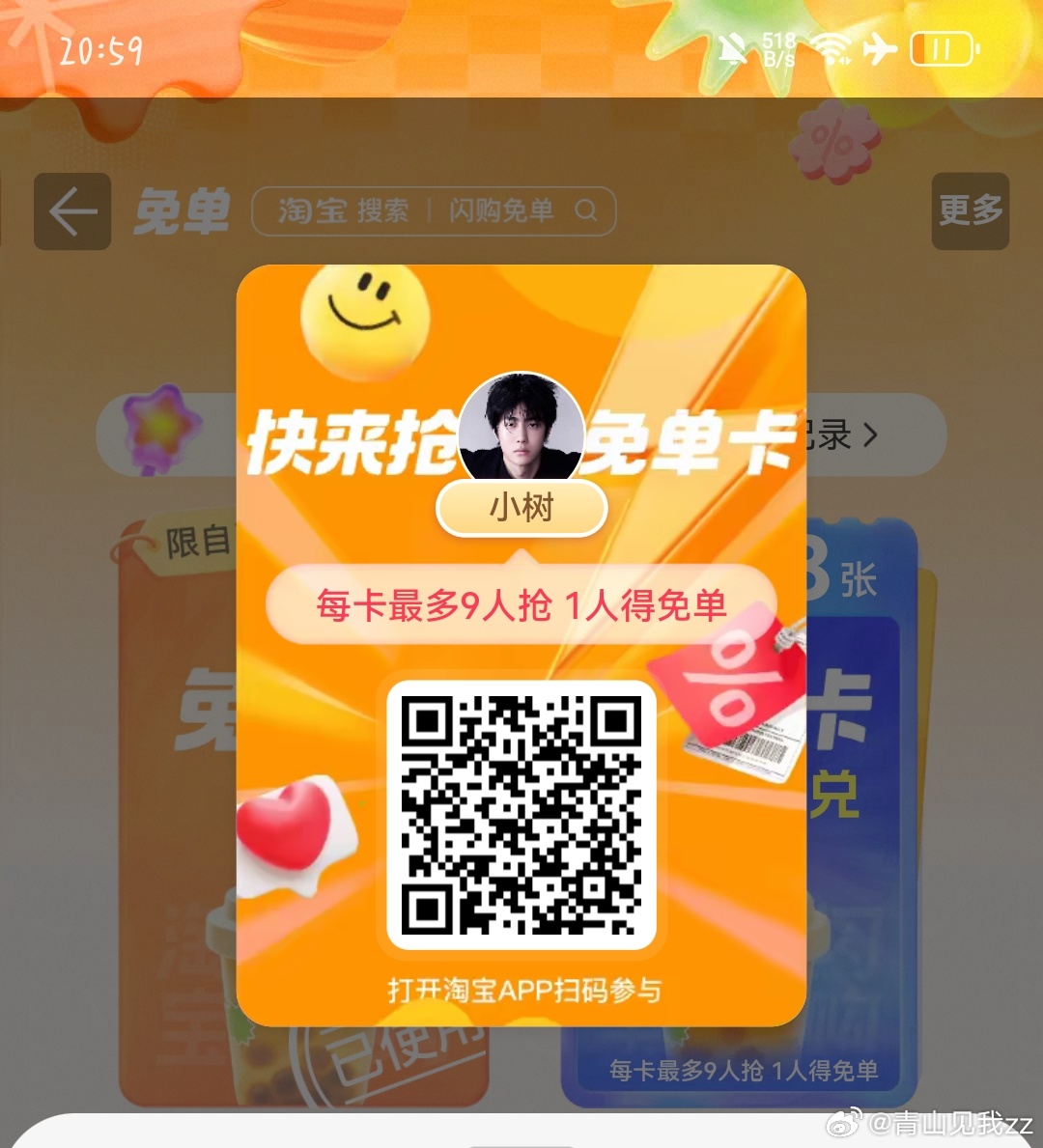Image resolution: width=1043 pixels, height=1148 pixels.
Task: Open the 记录 link with chevron
Action: [x=848, y=435]
